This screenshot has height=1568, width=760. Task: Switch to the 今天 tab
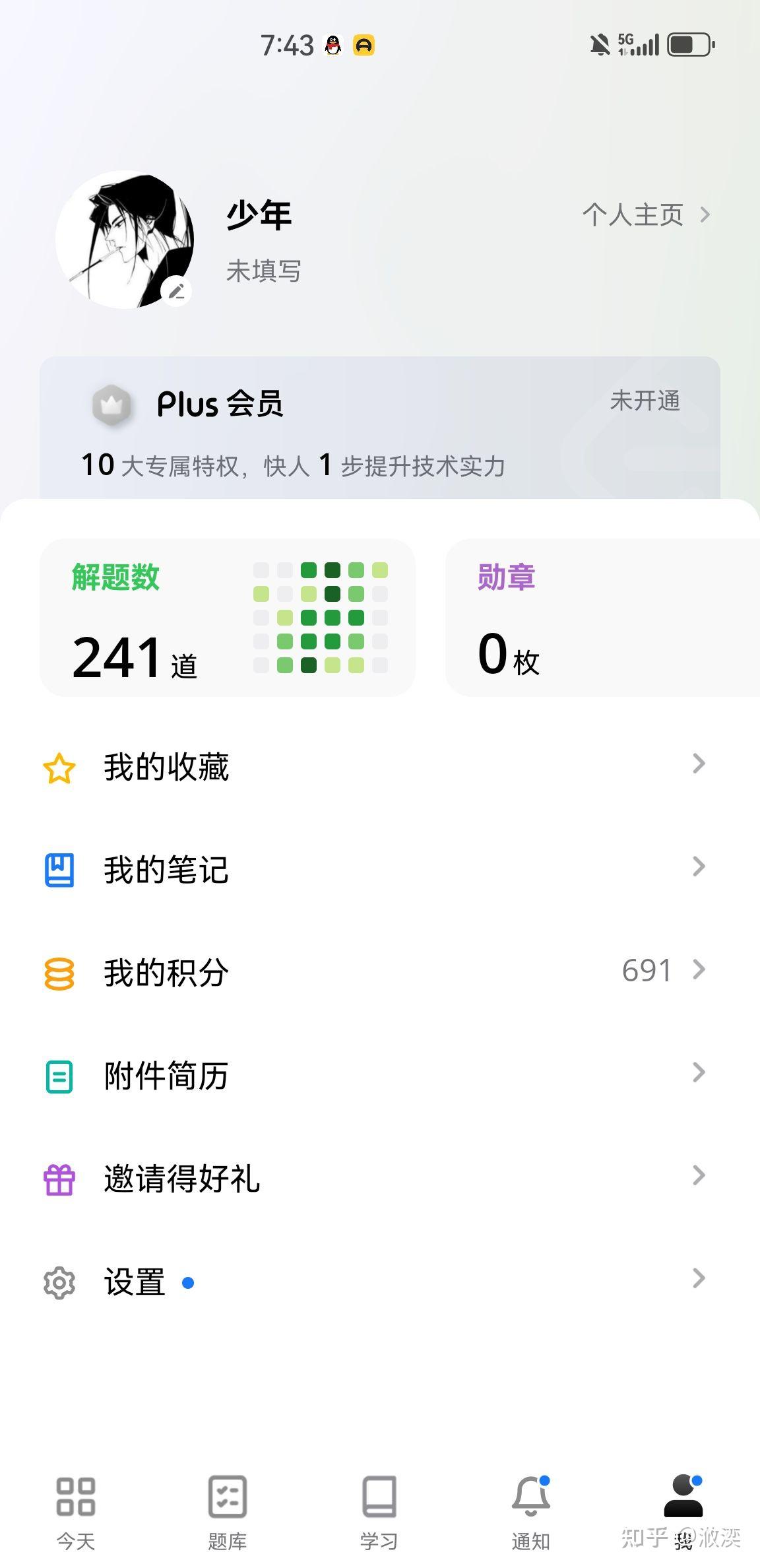[76, 1511]
